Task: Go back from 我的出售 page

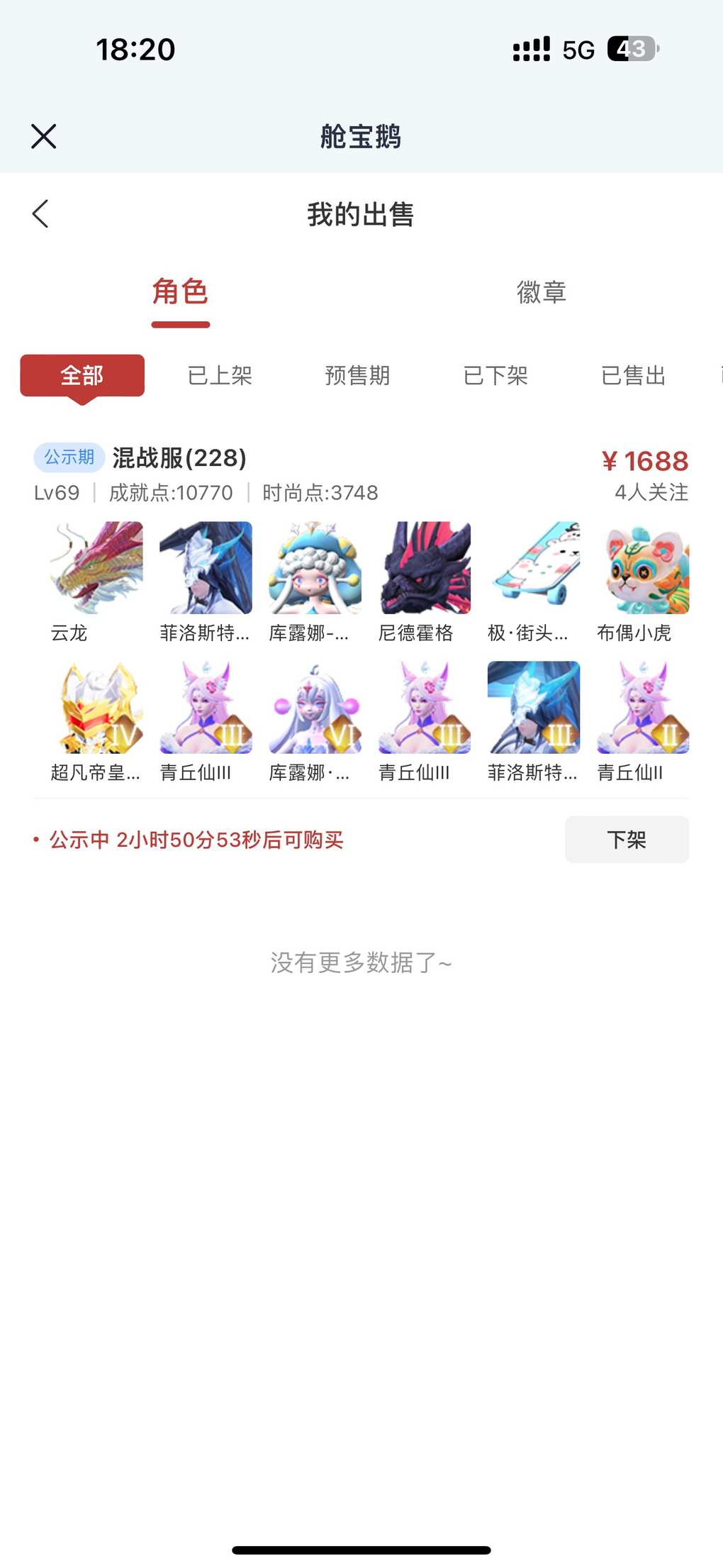Action: [x=41, y=213]
